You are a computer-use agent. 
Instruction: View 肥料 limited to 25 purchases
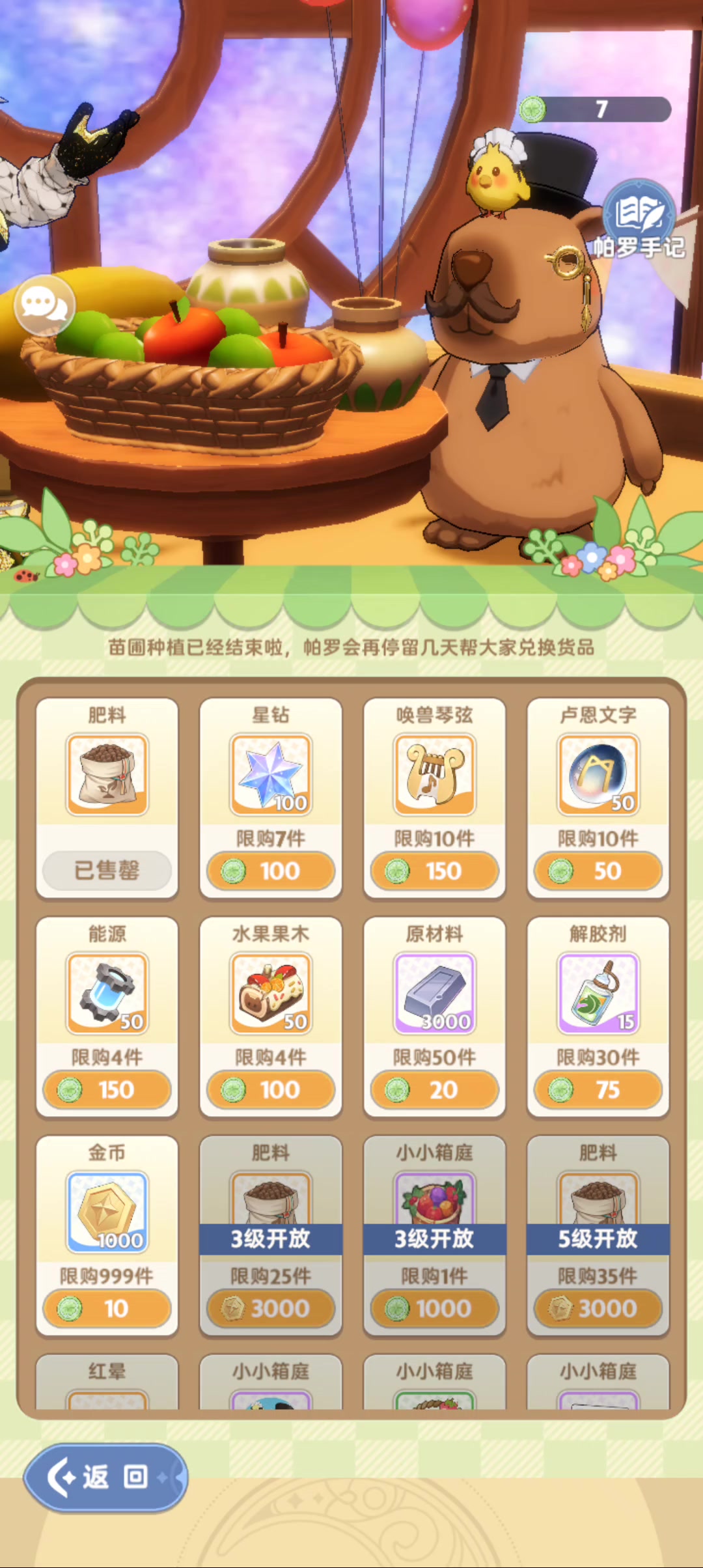[271, 1236]
